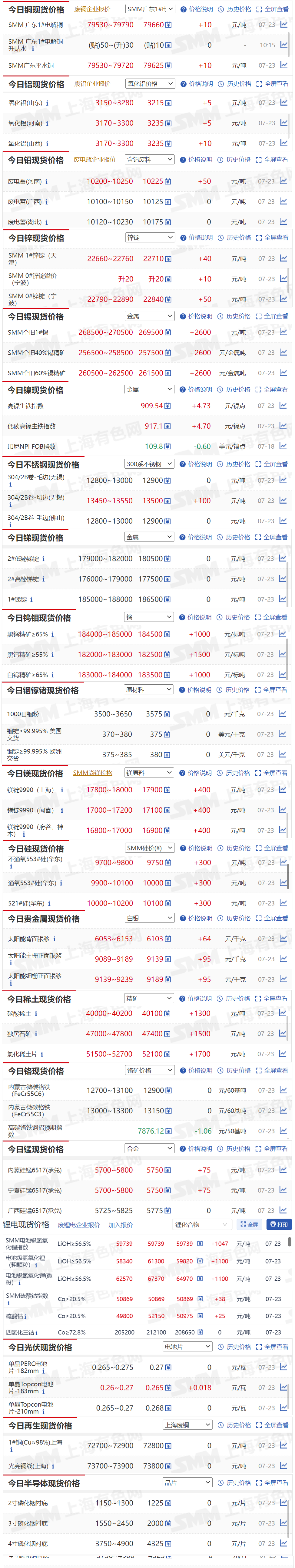The image size is (295, 1568).
Task: Expand the 氧化铝价格 dropdown
Action: click(150, 84)
